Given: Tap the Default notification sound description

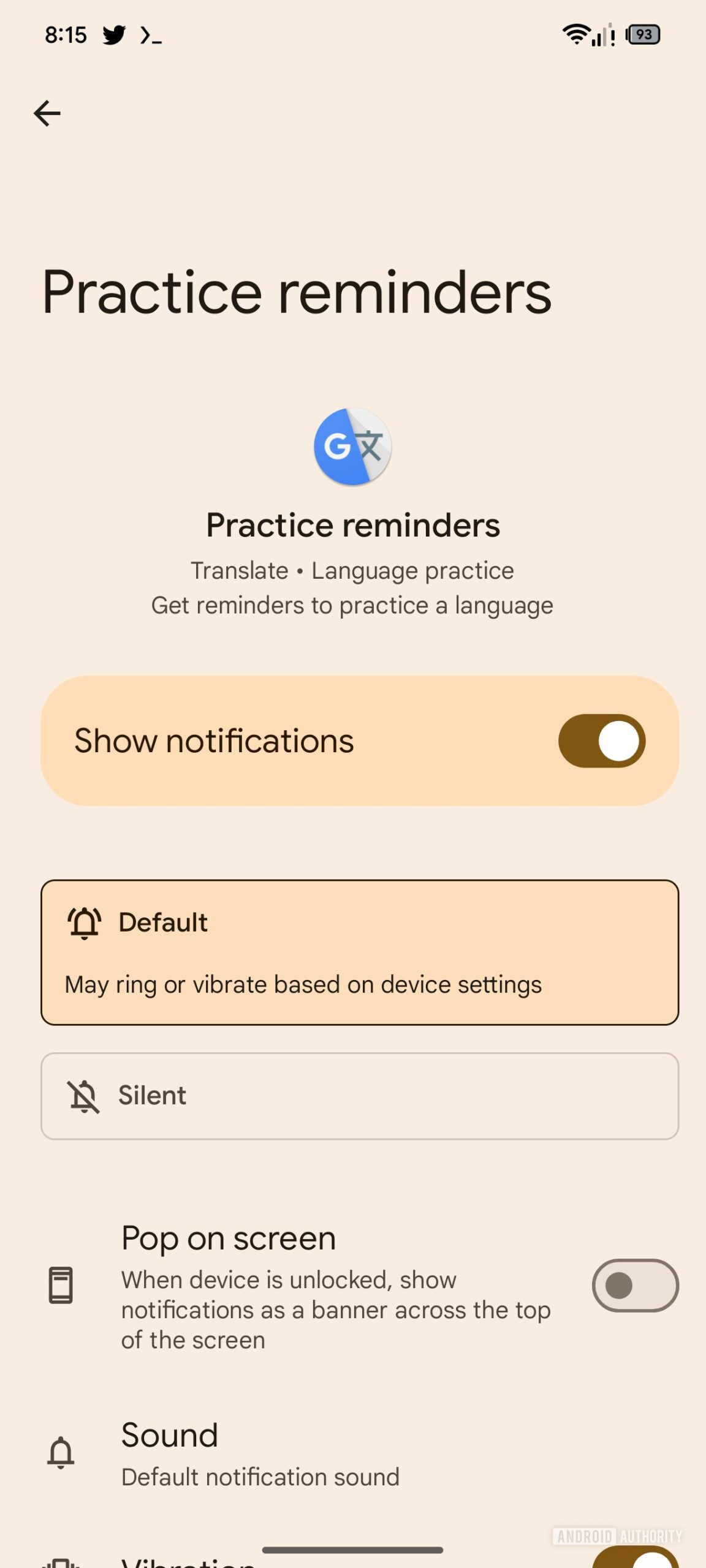Looking at the screenshot, I should coord(260,1476).
